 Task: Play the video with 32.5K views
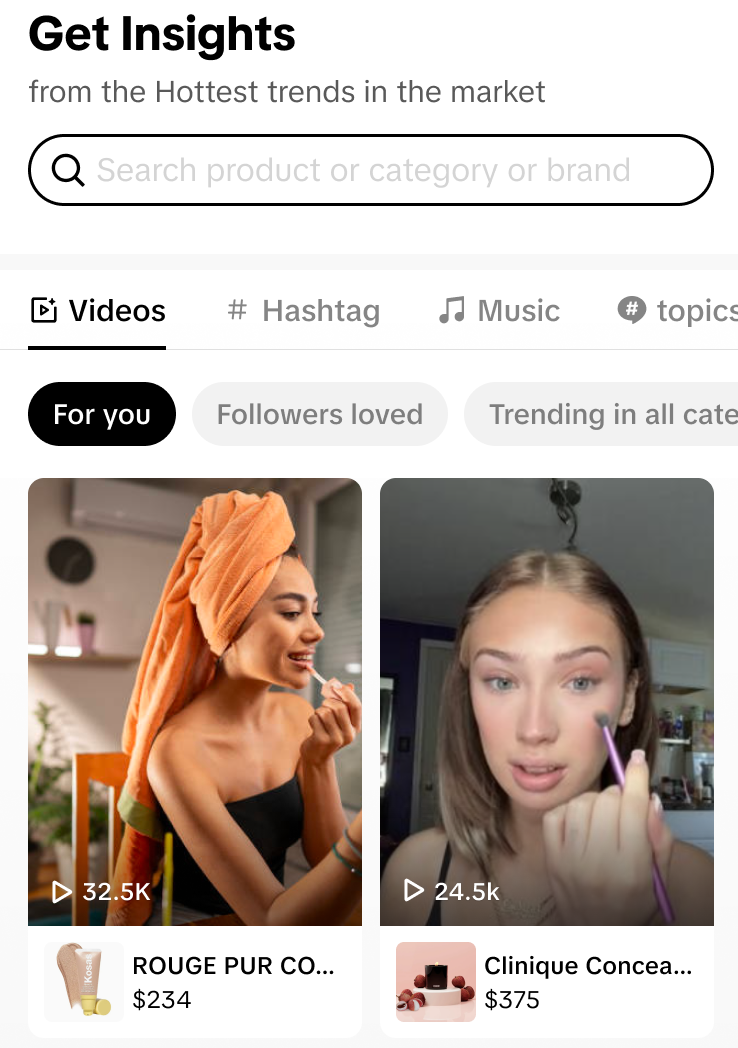click(x=195, y=700)
